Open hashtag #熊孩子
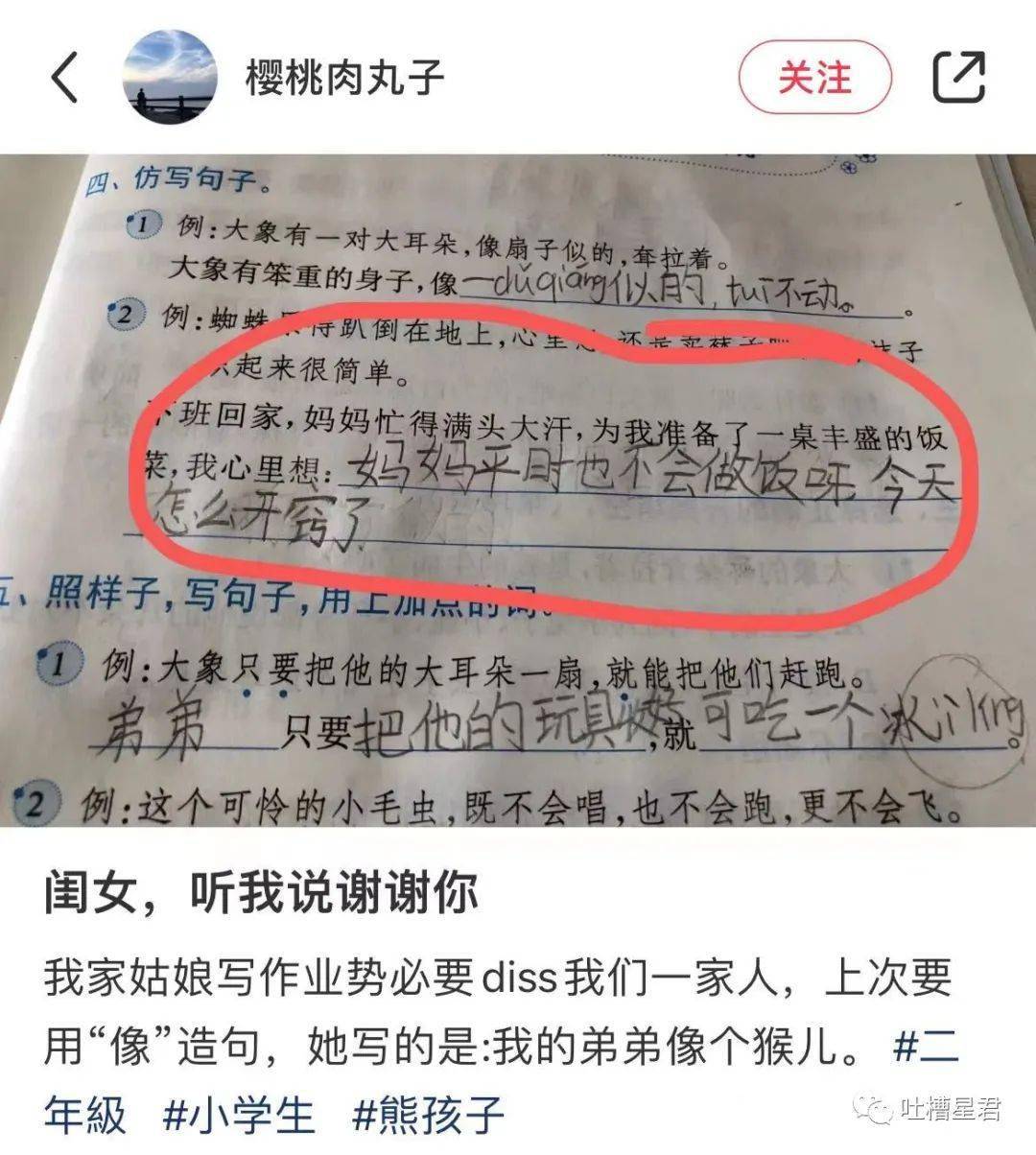The width and height of the screenshot is (1036, 1155). click(428, 1116)
